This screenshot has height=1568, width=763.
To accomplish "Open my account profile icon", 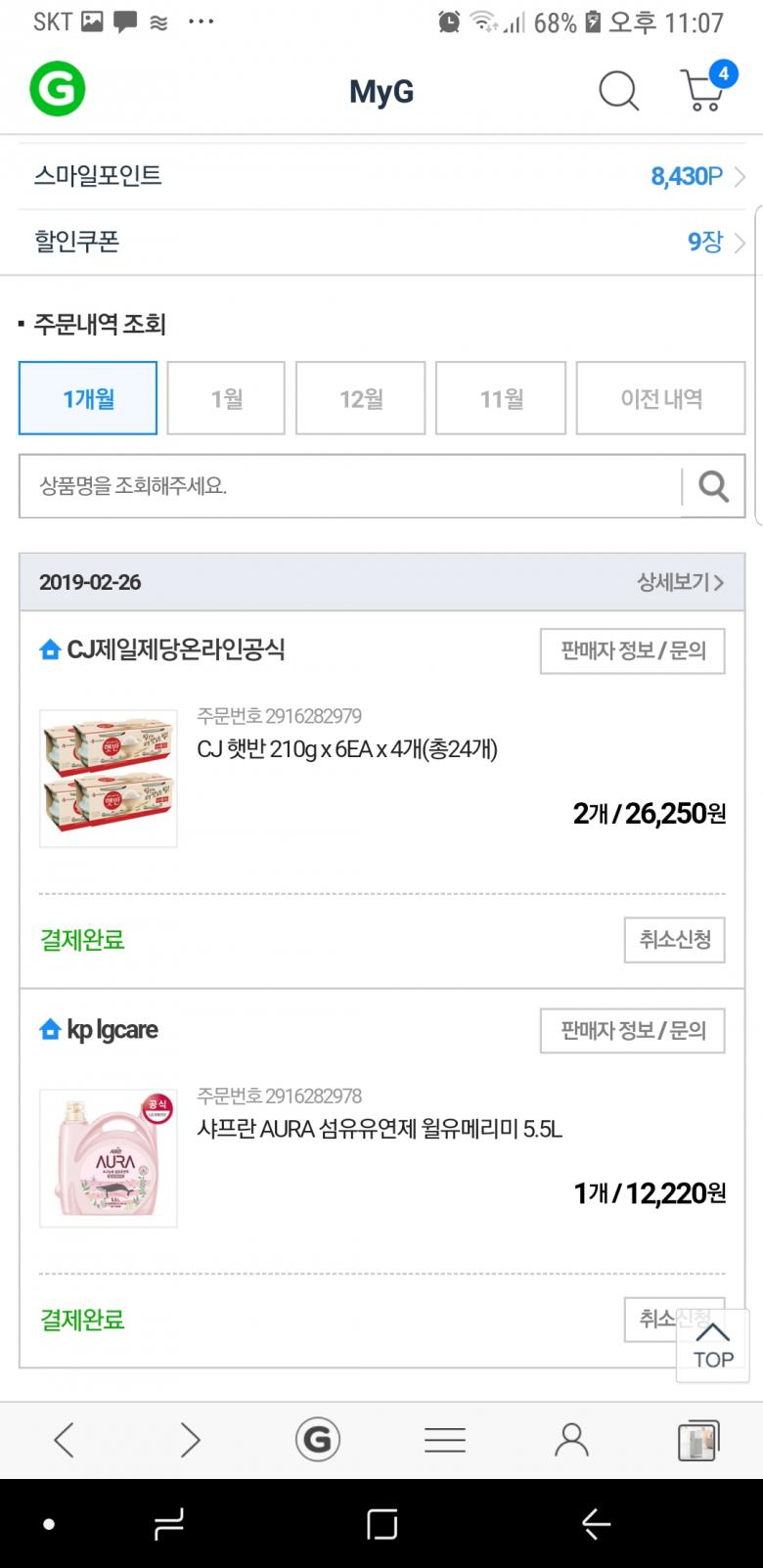I will point(571,1440).
